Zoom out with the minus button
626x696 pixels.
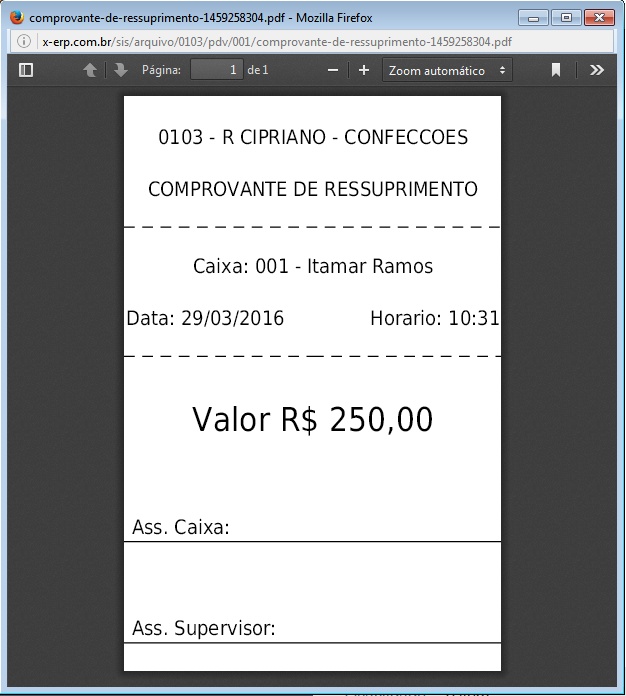click(x=333, y=70)
